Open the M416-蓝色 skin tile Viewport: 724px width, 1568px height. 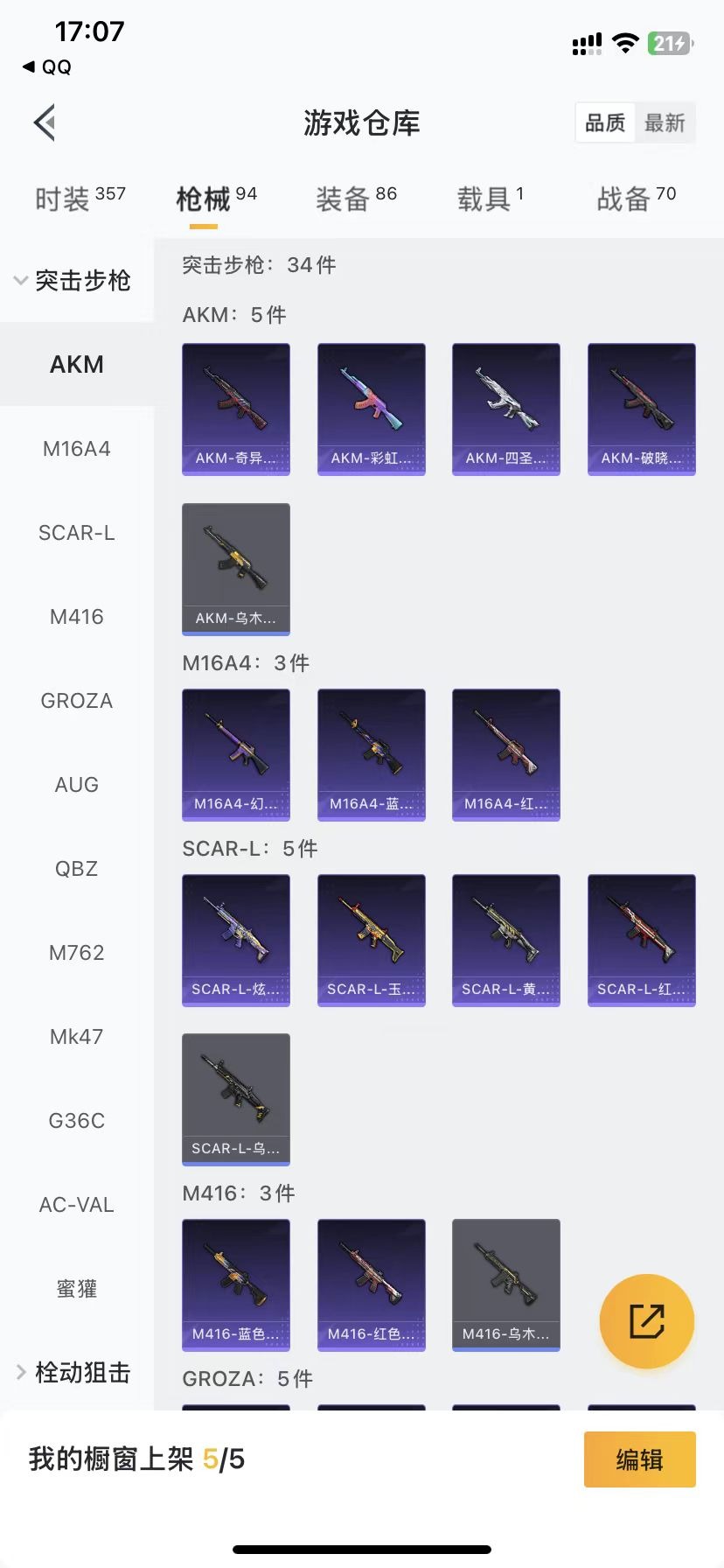[236, 1284]
